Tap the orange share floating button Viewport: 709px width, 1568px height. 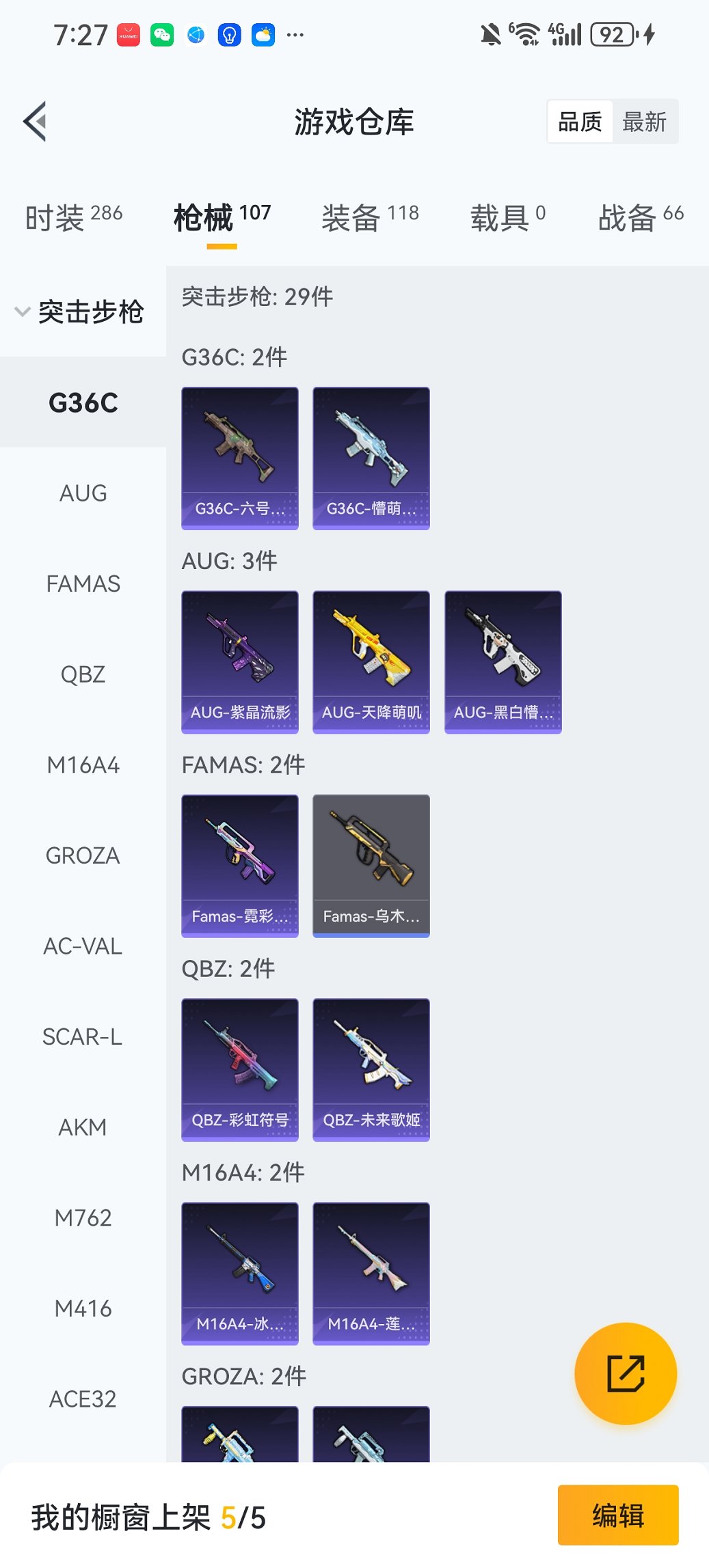point(626,1373)
